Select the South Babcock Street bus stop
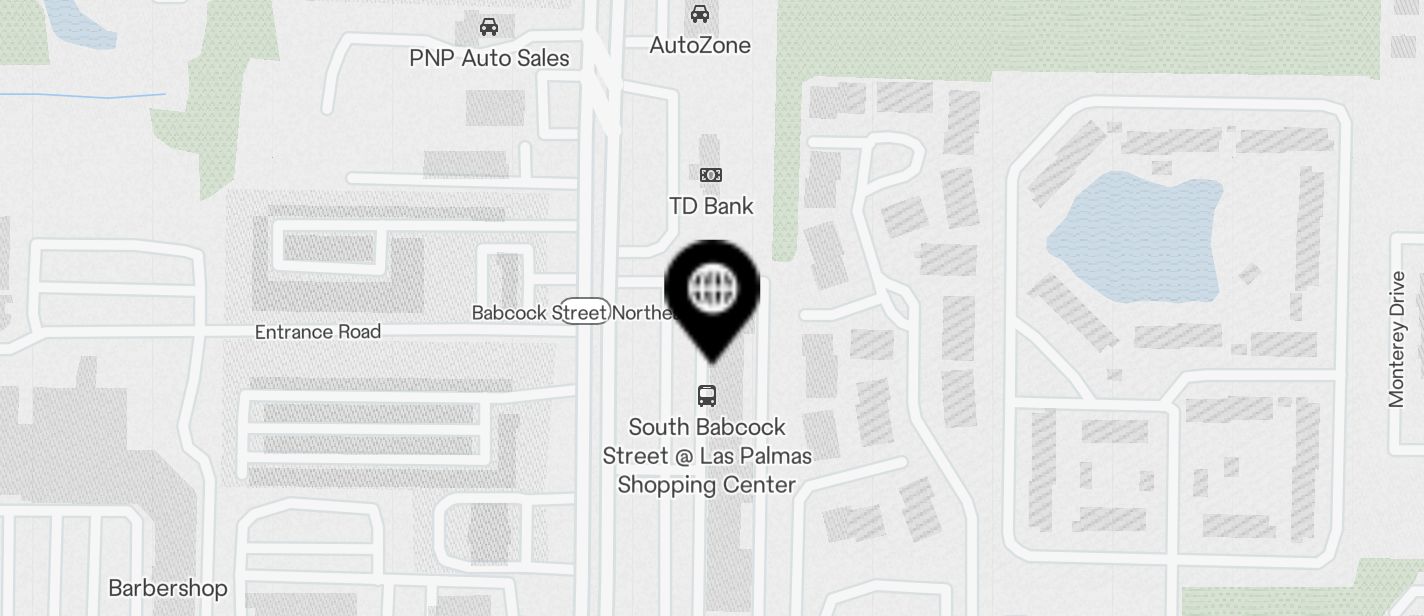This screenshot has height=616, width=1424. pos(707,395)
